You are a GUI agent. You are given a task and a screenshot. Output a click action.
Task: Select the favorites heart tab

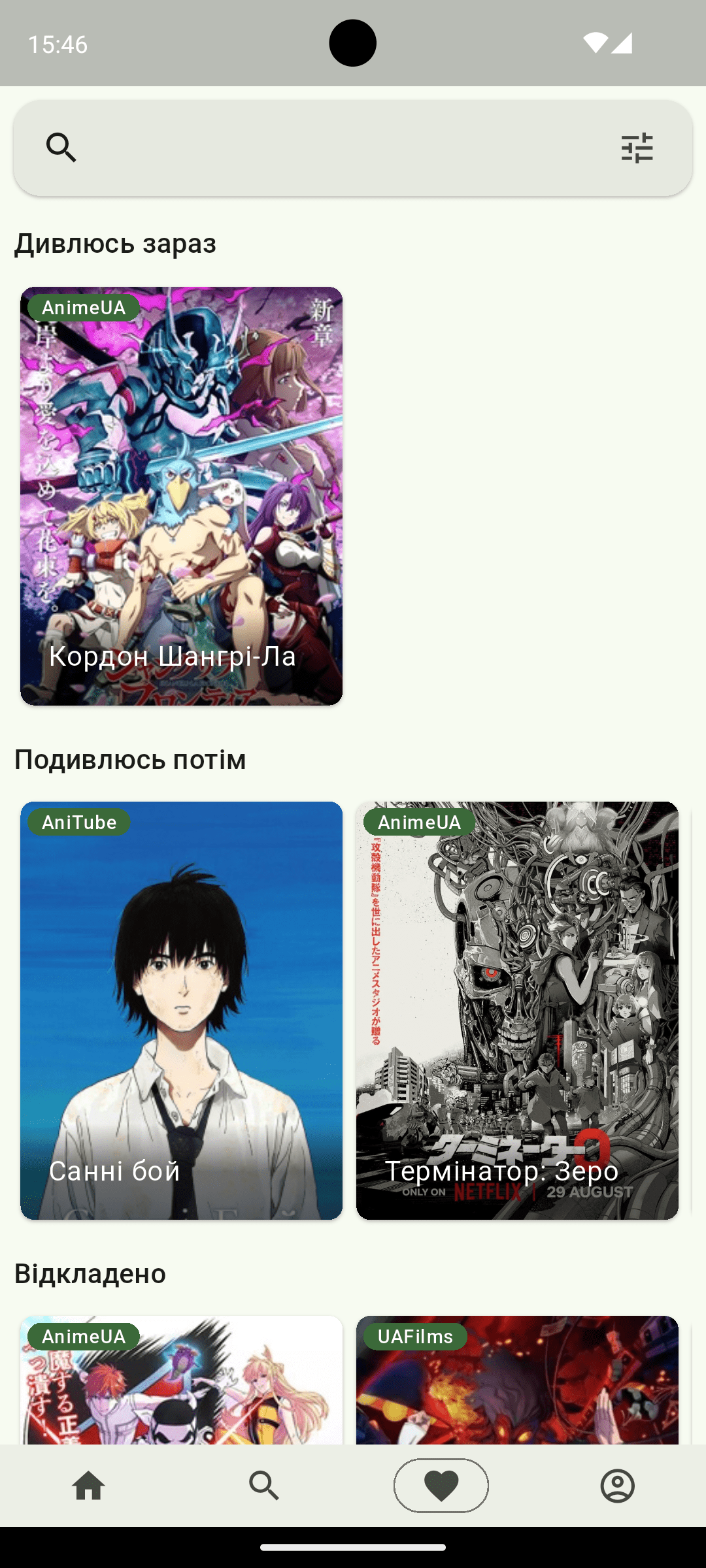(x=441, y=1486)
